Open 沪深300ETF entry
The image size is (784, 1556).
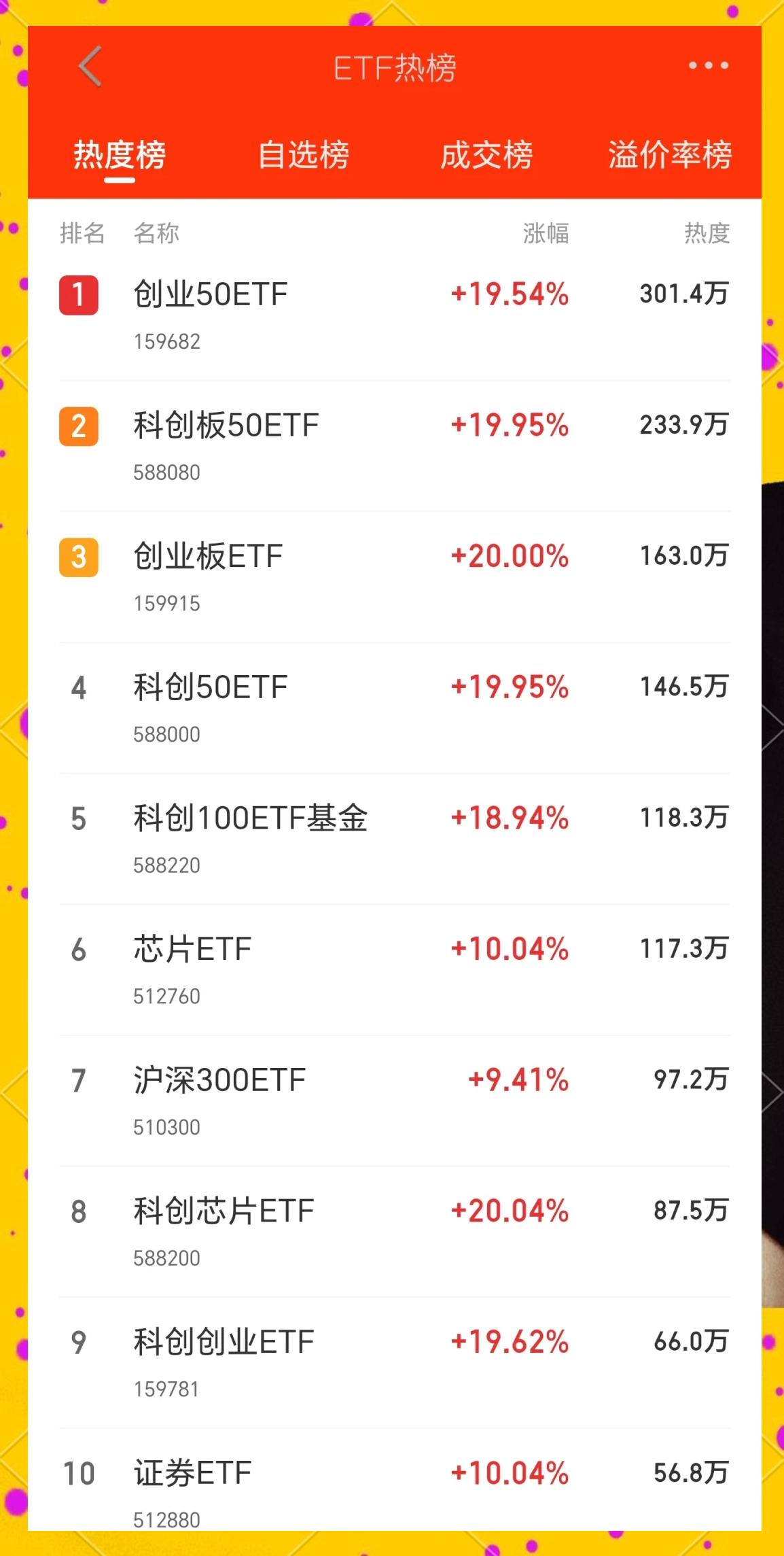(218, 1079)
